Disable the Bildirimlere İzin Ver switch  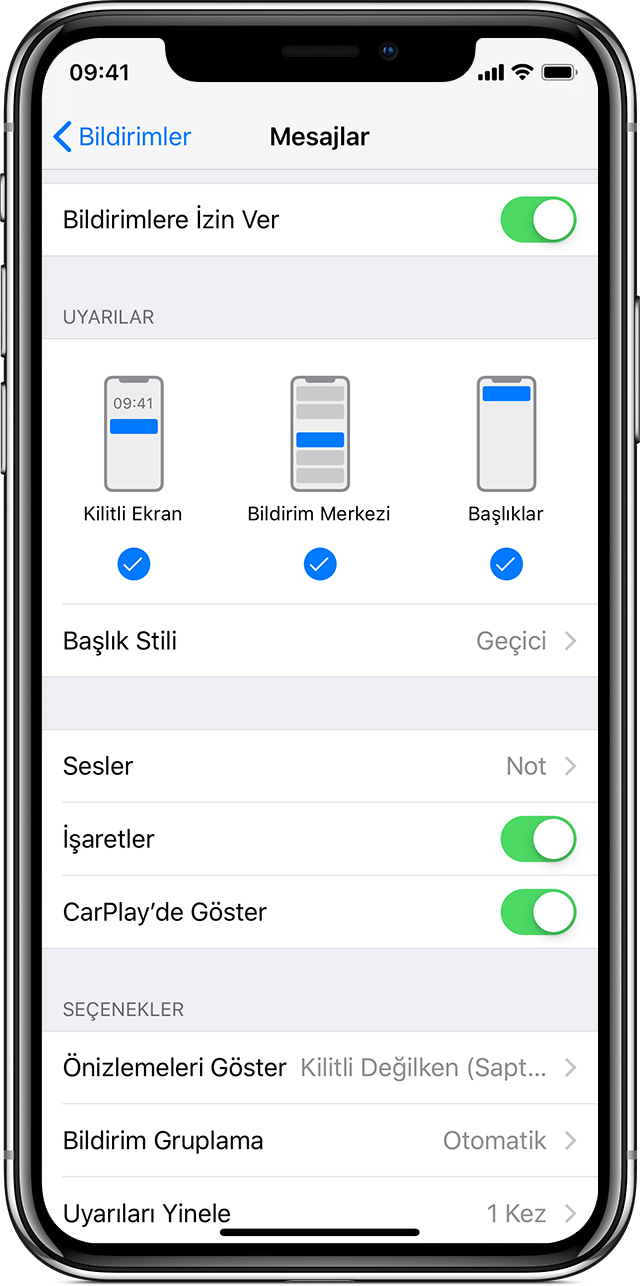tap(538, 220)
